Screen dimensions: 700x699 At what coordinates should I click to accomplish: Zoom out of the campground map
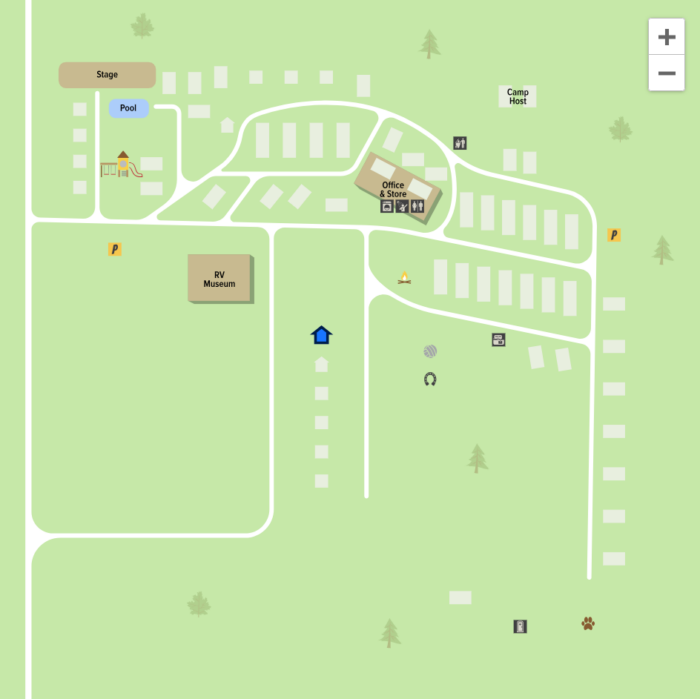pyautogui.click(x=666, y=73)
